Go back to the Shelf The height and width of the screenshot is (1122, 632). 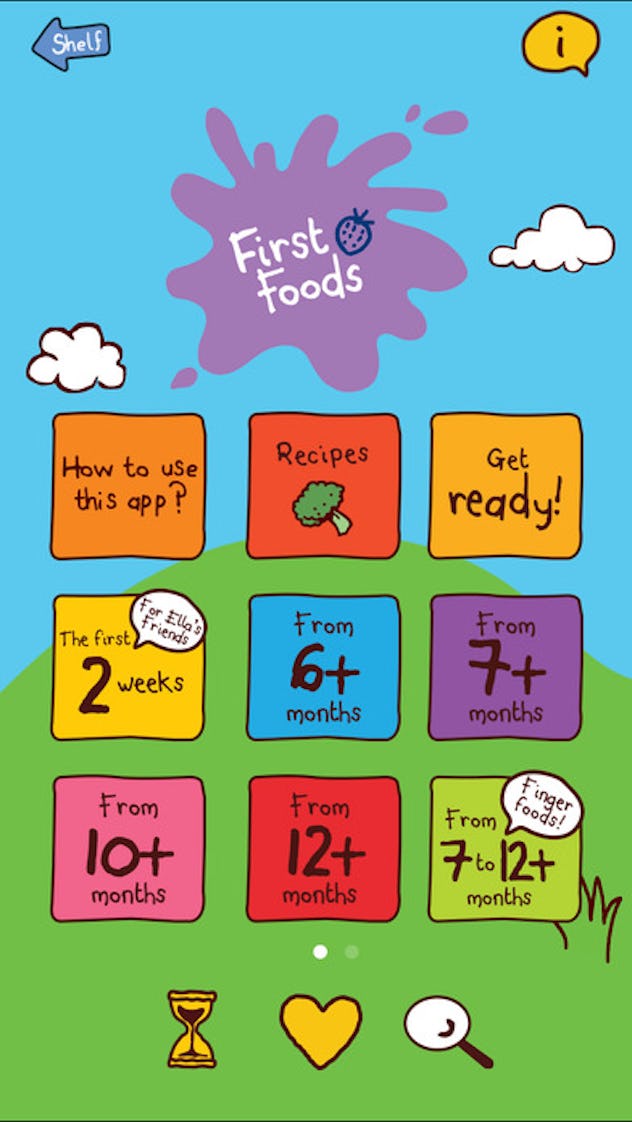click(x=70, y=44)
